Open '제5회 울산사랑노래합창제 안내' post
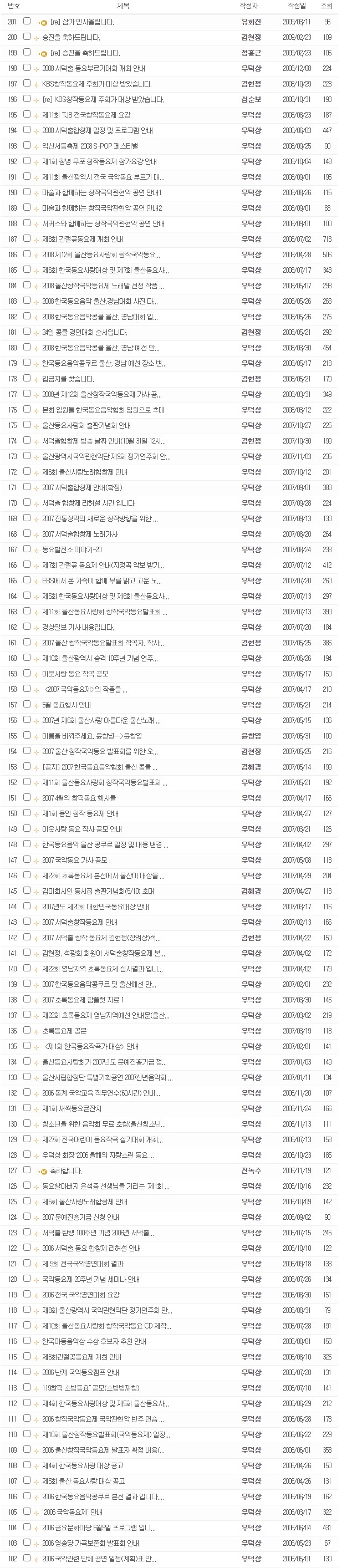342x1568 pixels. (x=85, y=1202)
